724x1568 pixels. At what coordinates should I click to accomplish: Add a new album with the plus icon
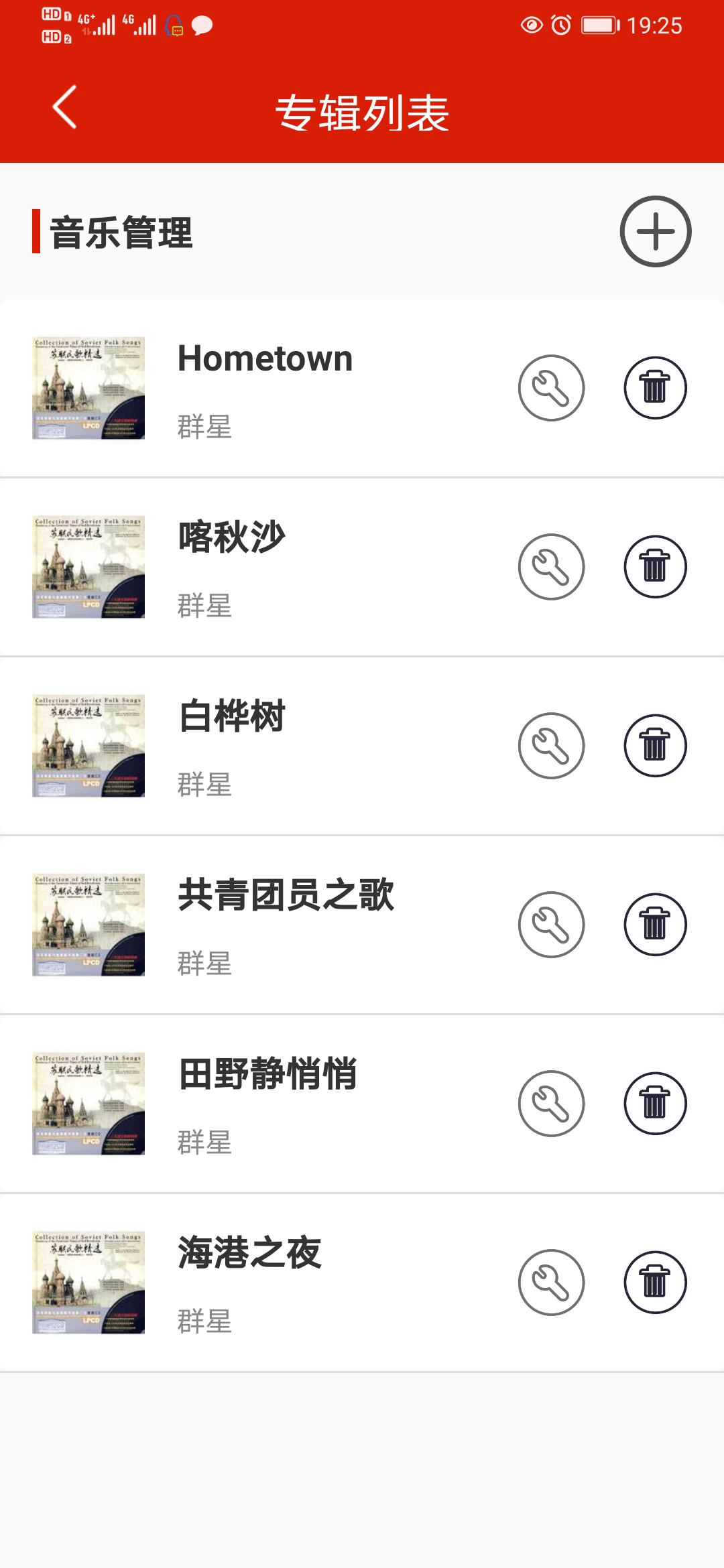click(x=655, y=232)
